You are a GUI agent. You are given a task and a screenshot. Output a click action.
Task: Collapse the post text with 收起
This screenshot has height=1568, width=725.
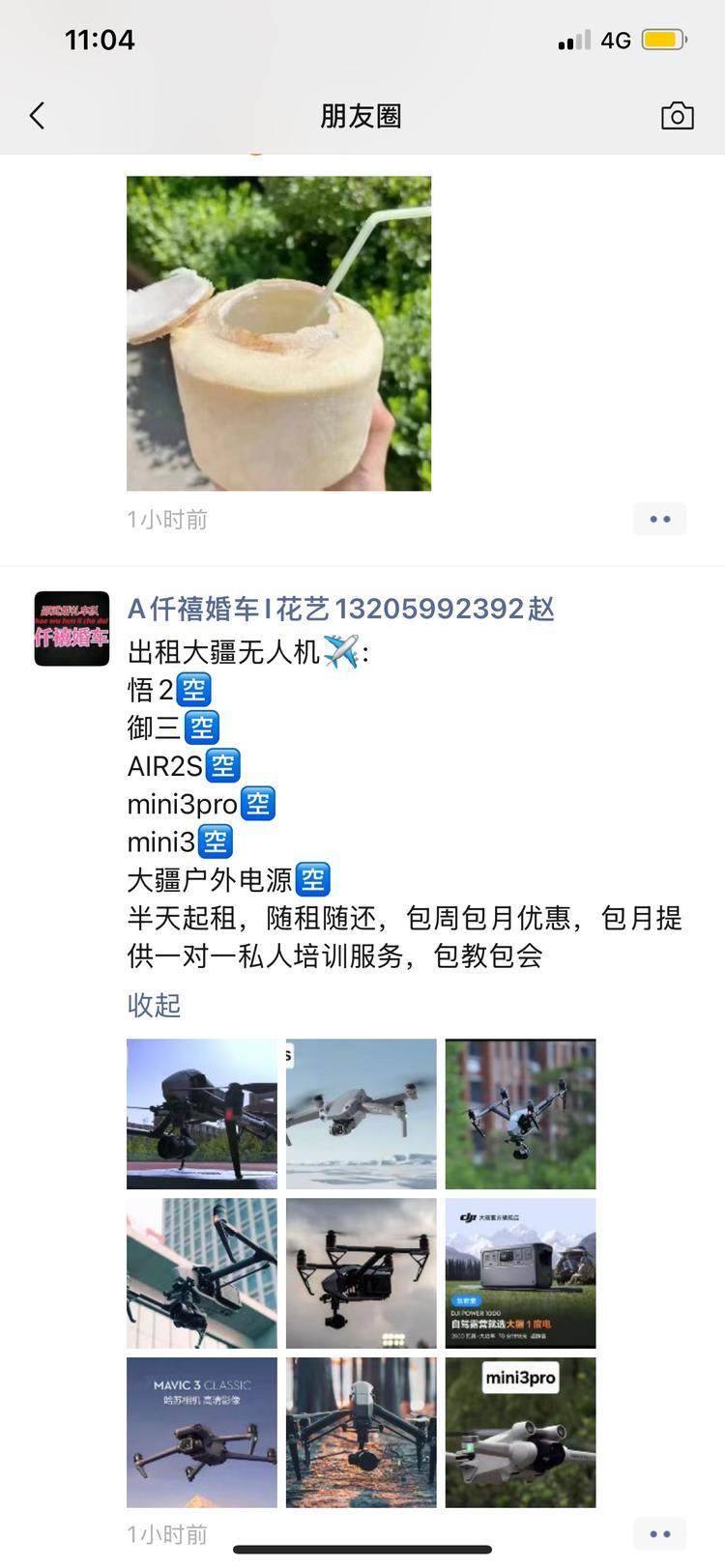point(154,1005)
